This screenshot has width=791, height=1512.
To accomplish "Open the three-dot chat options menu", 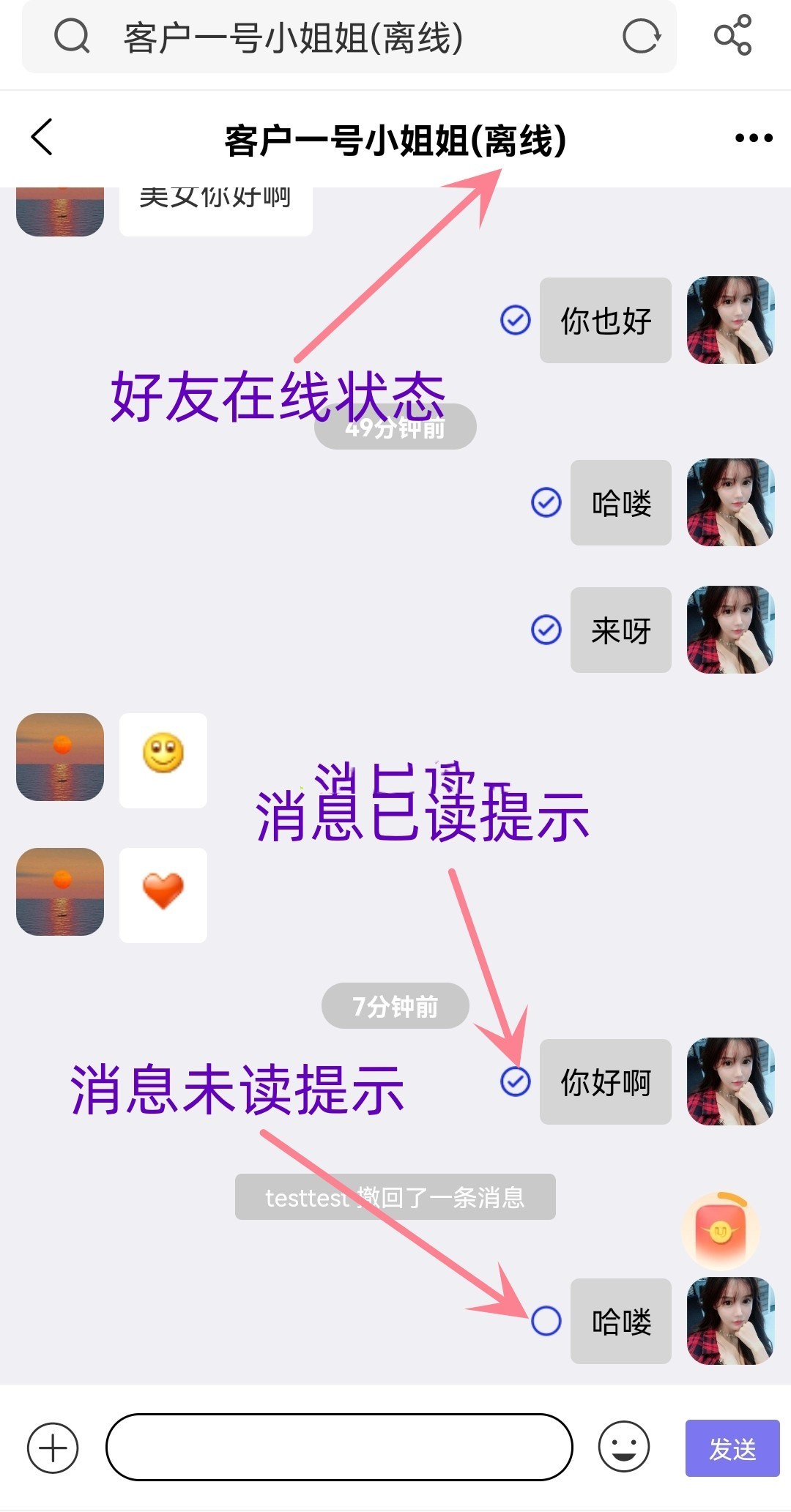I will click(x=754, y=138).
